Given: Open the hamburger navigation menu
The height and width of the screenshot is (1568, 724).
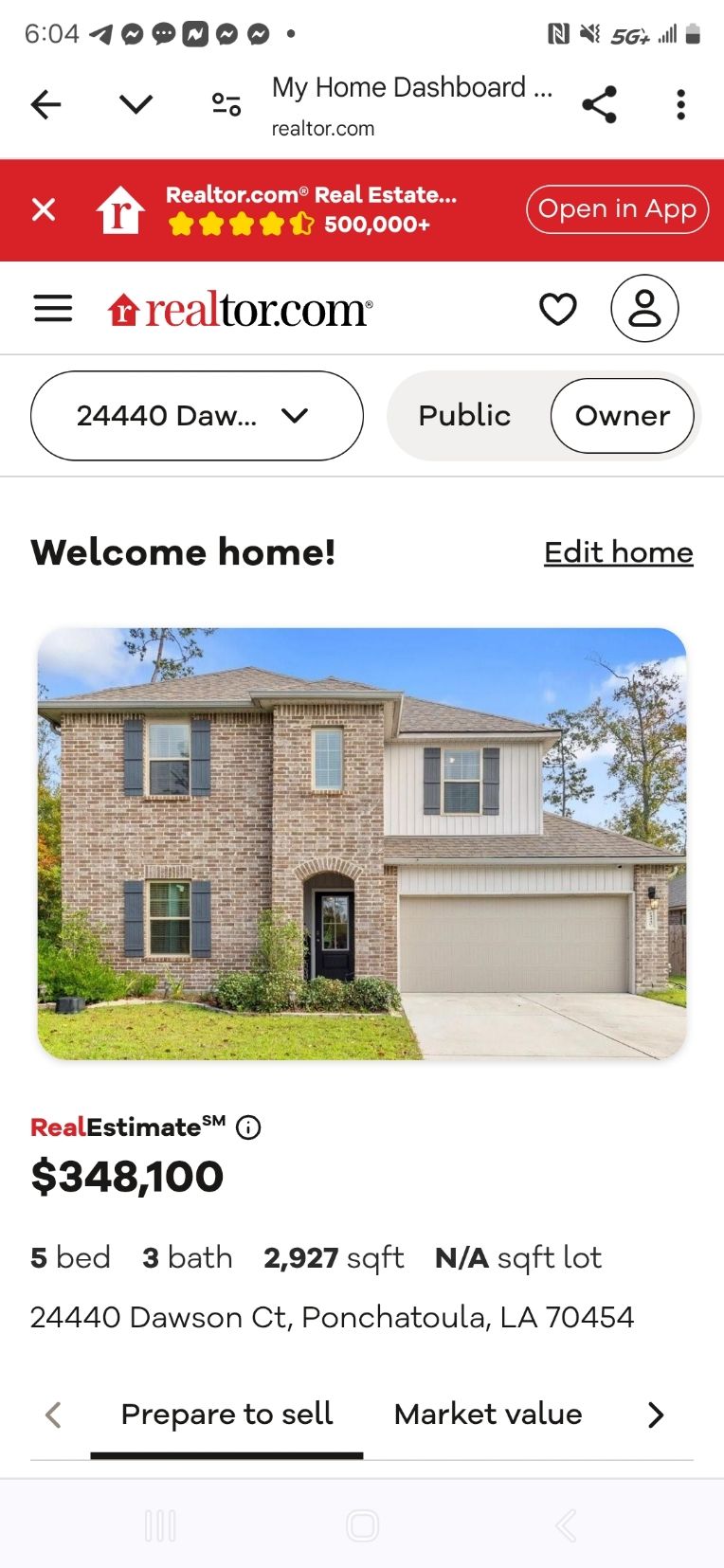Looking at the screenshot, I should pyautogui.click(x=53, y=308).
